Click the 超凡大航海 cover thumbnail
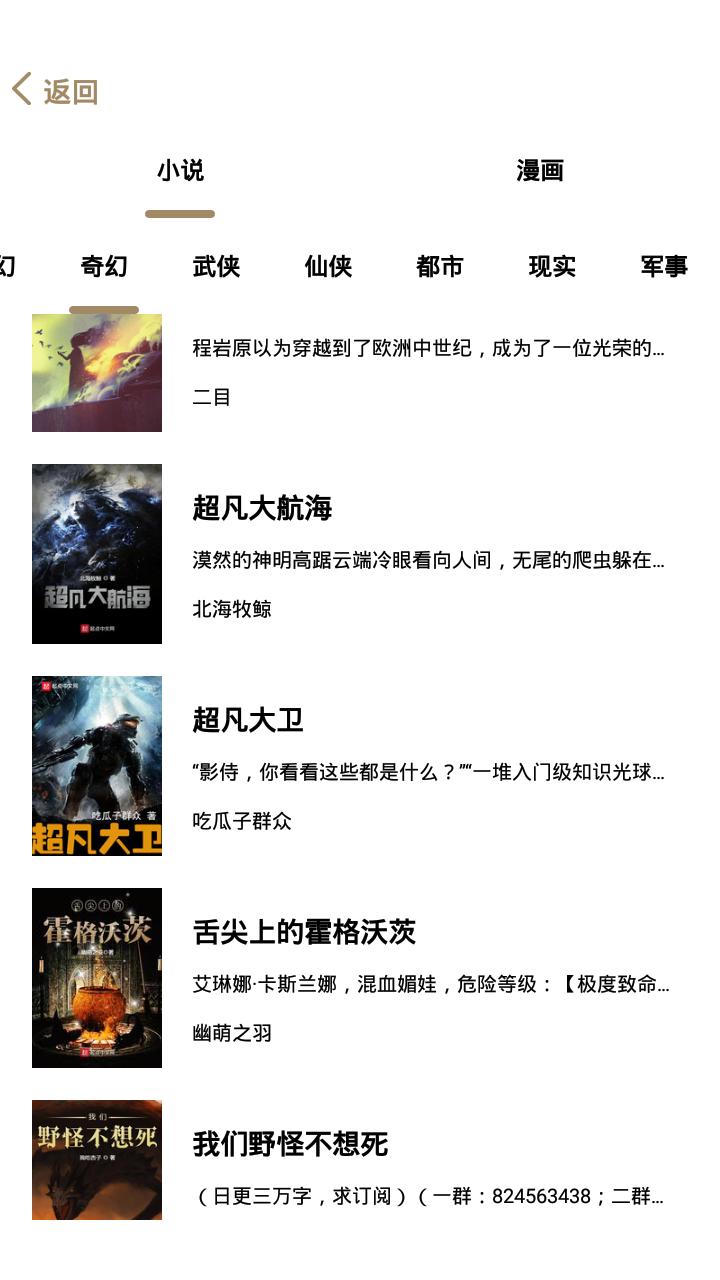 [97, 552]
